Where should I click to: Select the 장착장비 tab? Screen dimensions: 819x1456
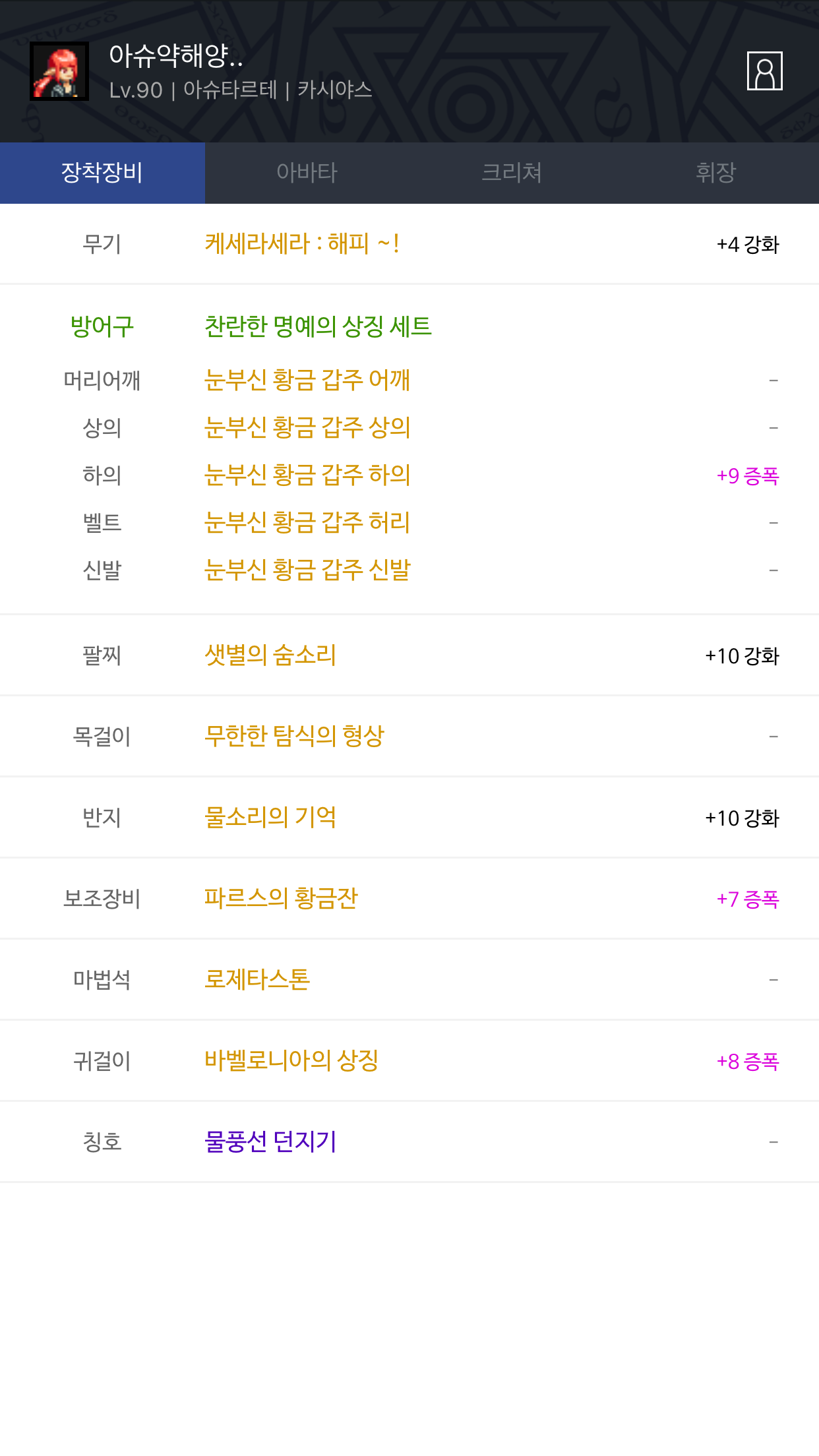coord(102,173)
